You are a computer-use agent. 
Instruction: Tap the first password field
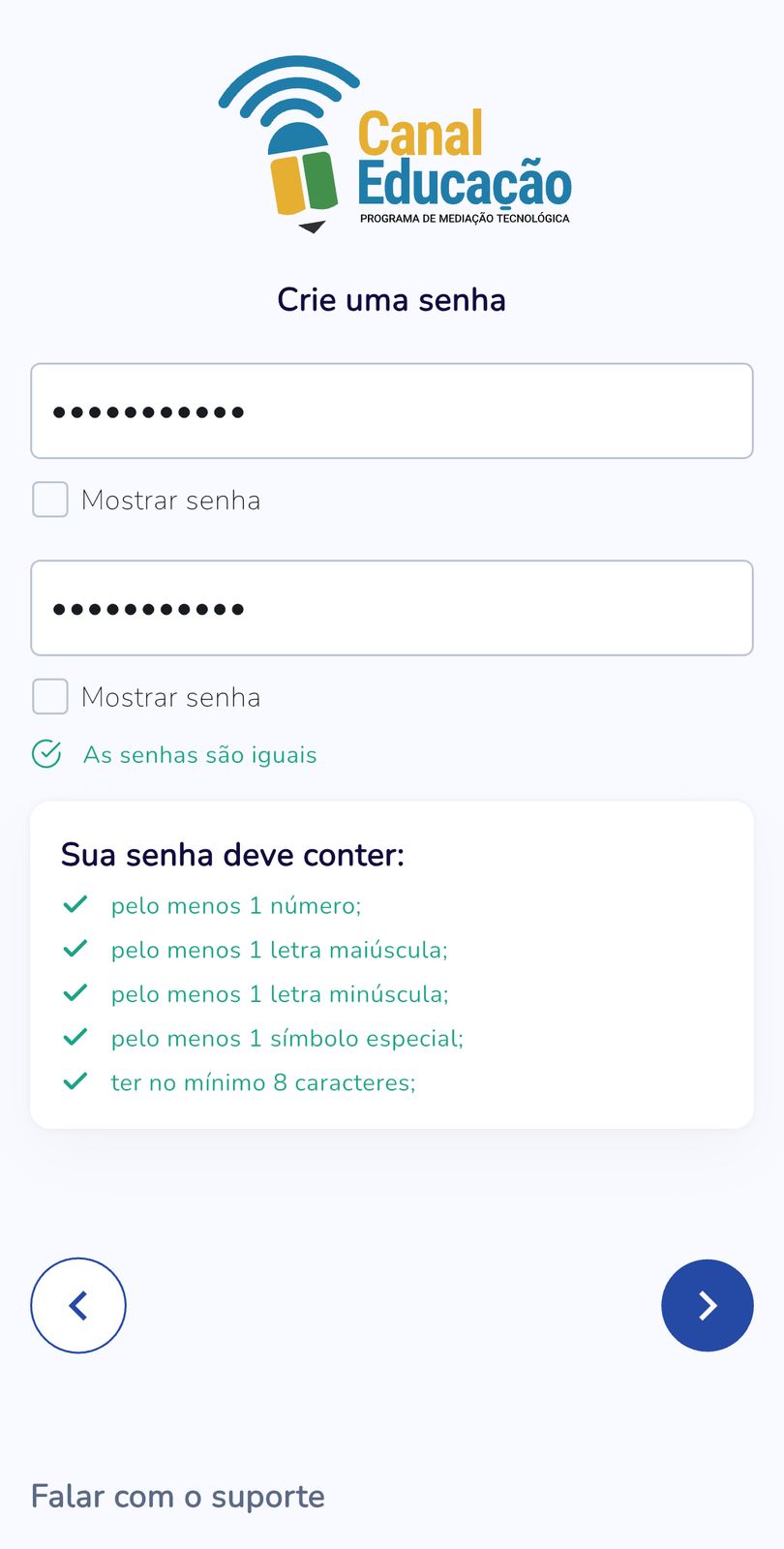392,410
